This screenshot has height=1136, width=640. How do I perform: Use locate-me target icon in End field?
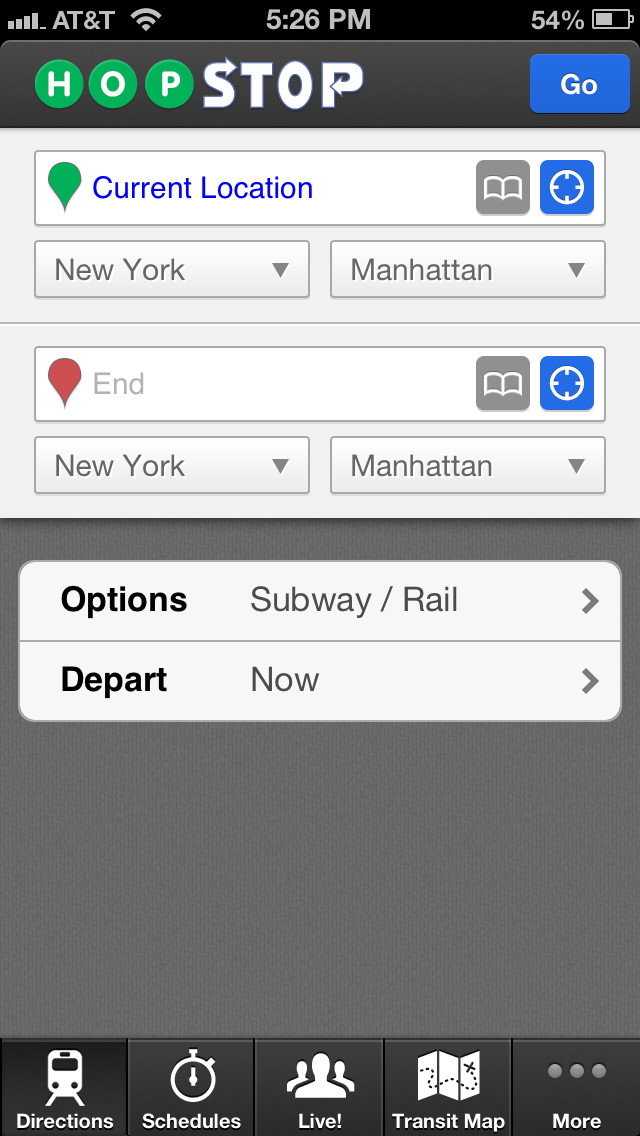pos(567,383)
